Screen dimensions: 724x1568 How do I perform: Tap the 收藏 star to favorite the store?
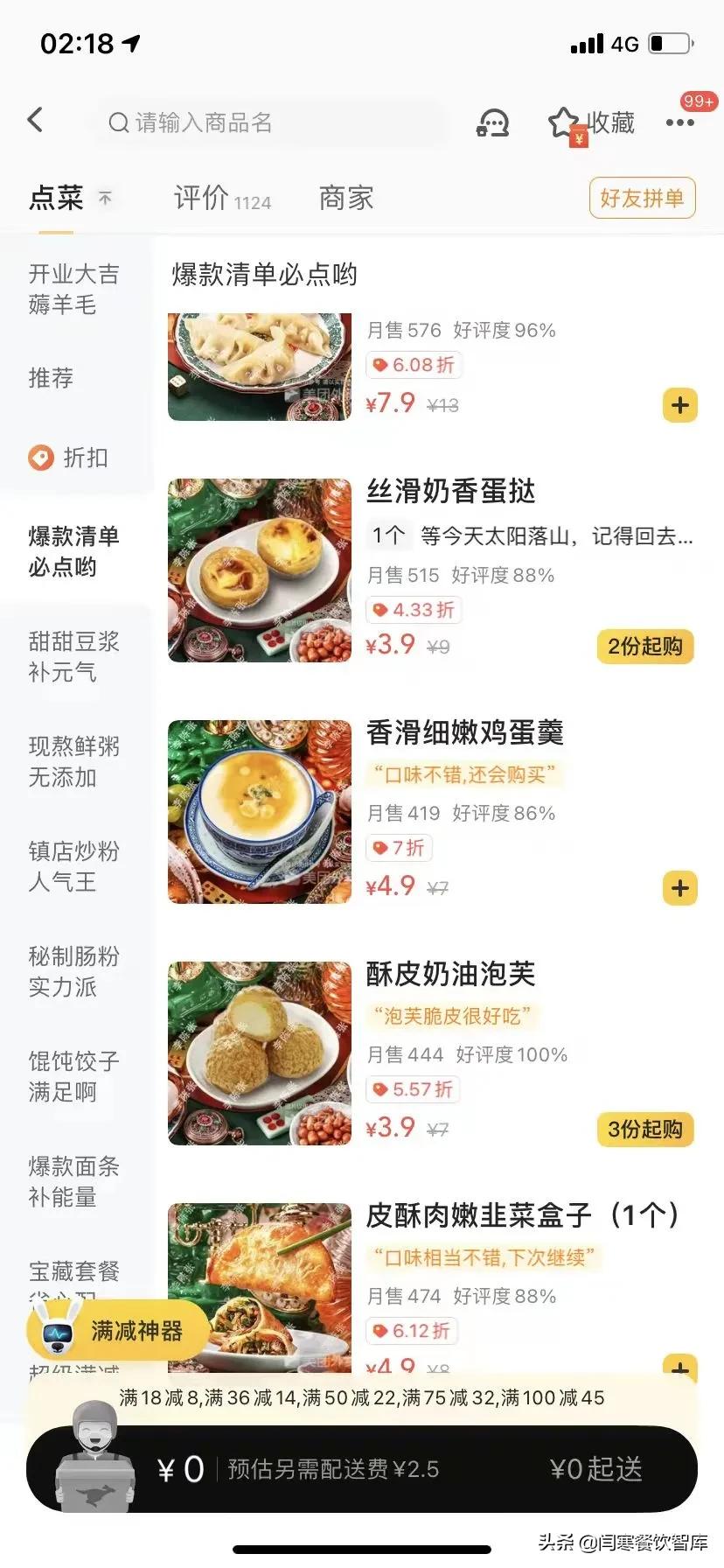pyautogui.click(x=591, y=122)
